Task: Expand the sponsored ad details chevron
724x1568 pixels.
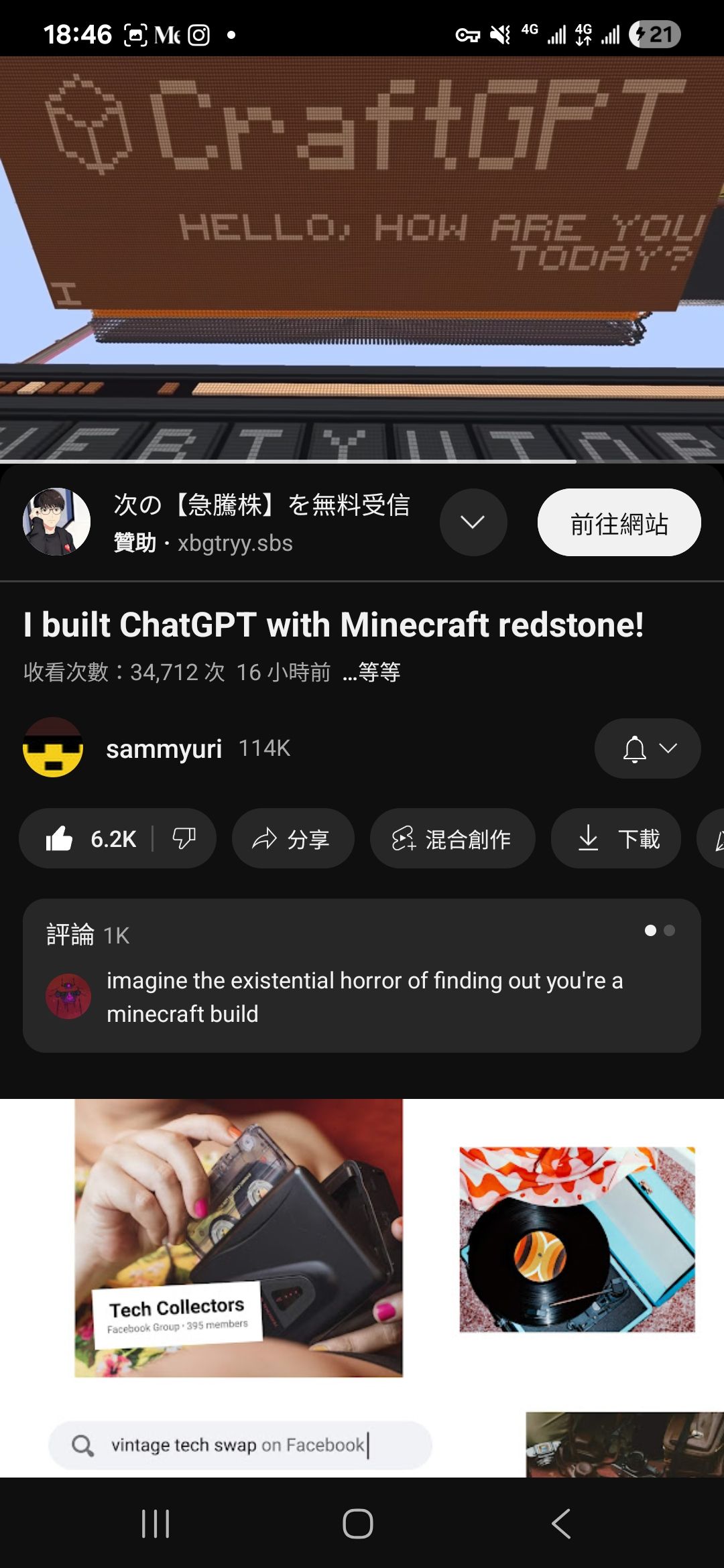Action: tap(473, 523)
